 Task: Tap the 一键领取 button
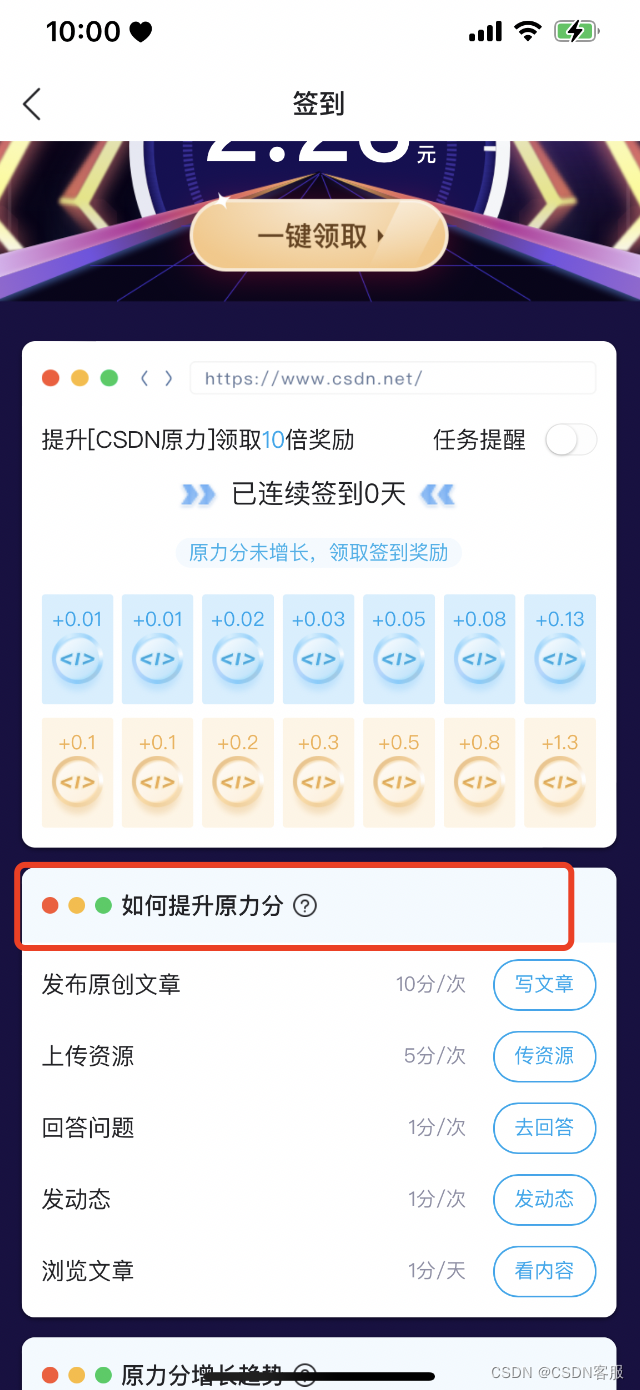(x=318, y=236)
